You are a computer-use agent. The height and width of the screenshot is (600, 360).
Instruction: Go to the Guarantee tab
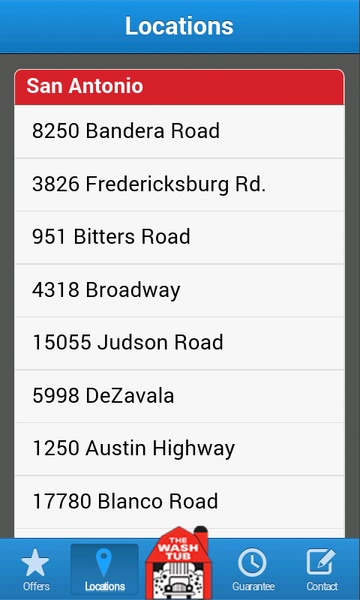[253, 569]
